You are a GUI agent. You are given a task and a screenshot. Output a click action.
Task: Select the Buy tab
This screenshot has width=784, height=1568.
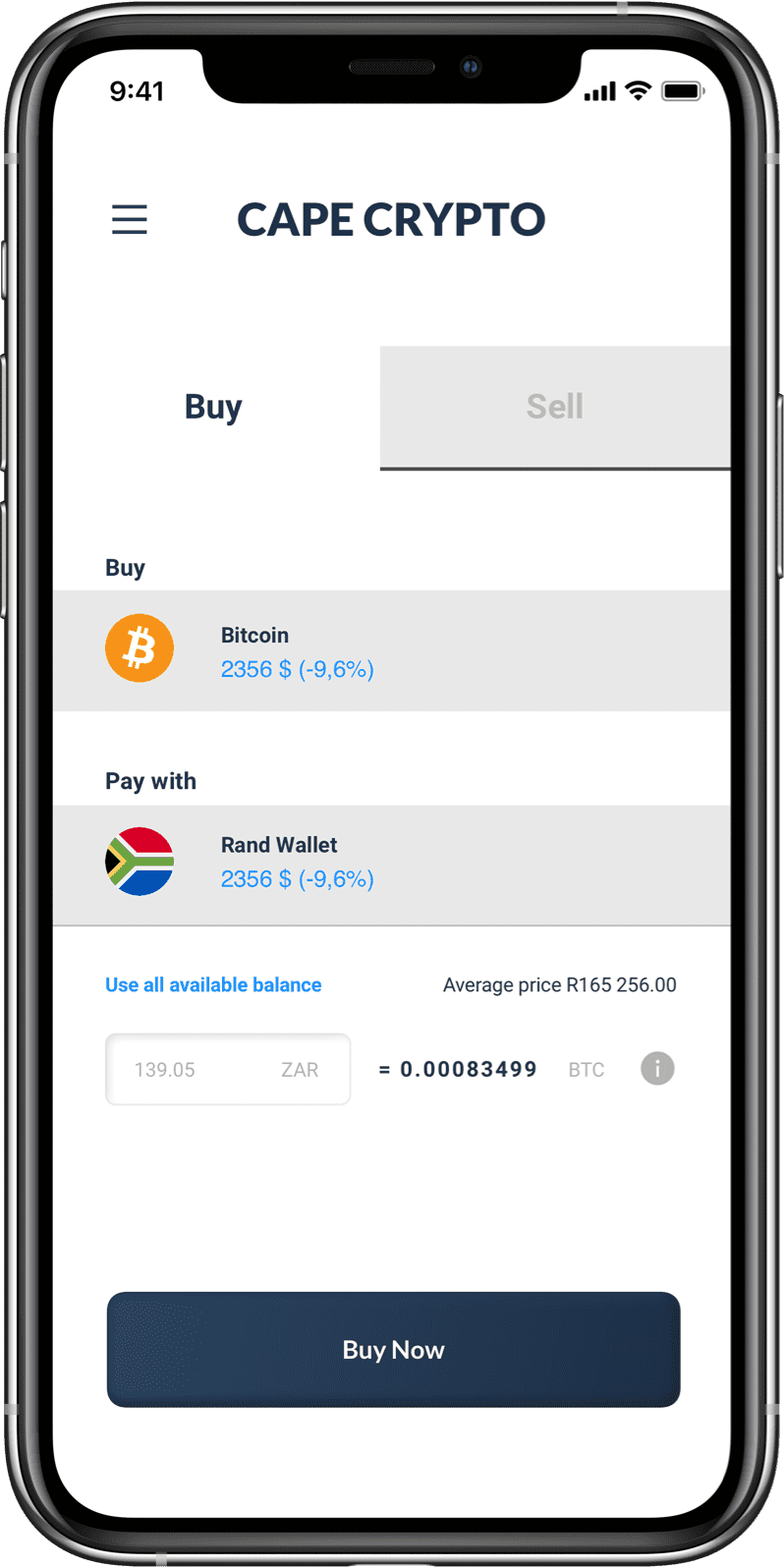[214, 407]
